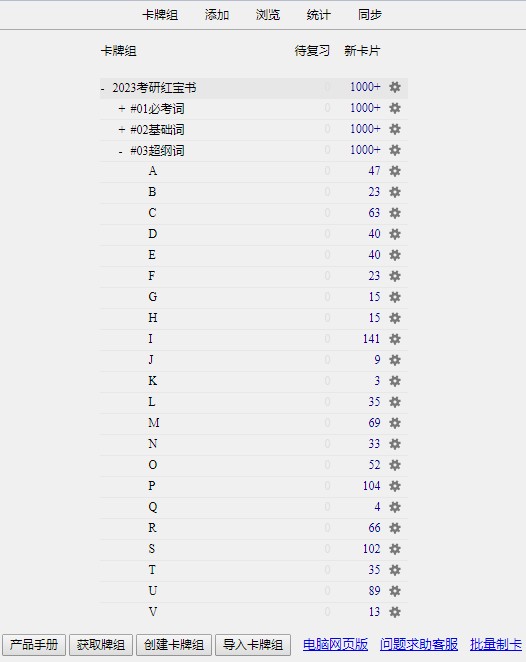
Task: Open deck I with 141 new cards
Action: (x=150, y=339)
